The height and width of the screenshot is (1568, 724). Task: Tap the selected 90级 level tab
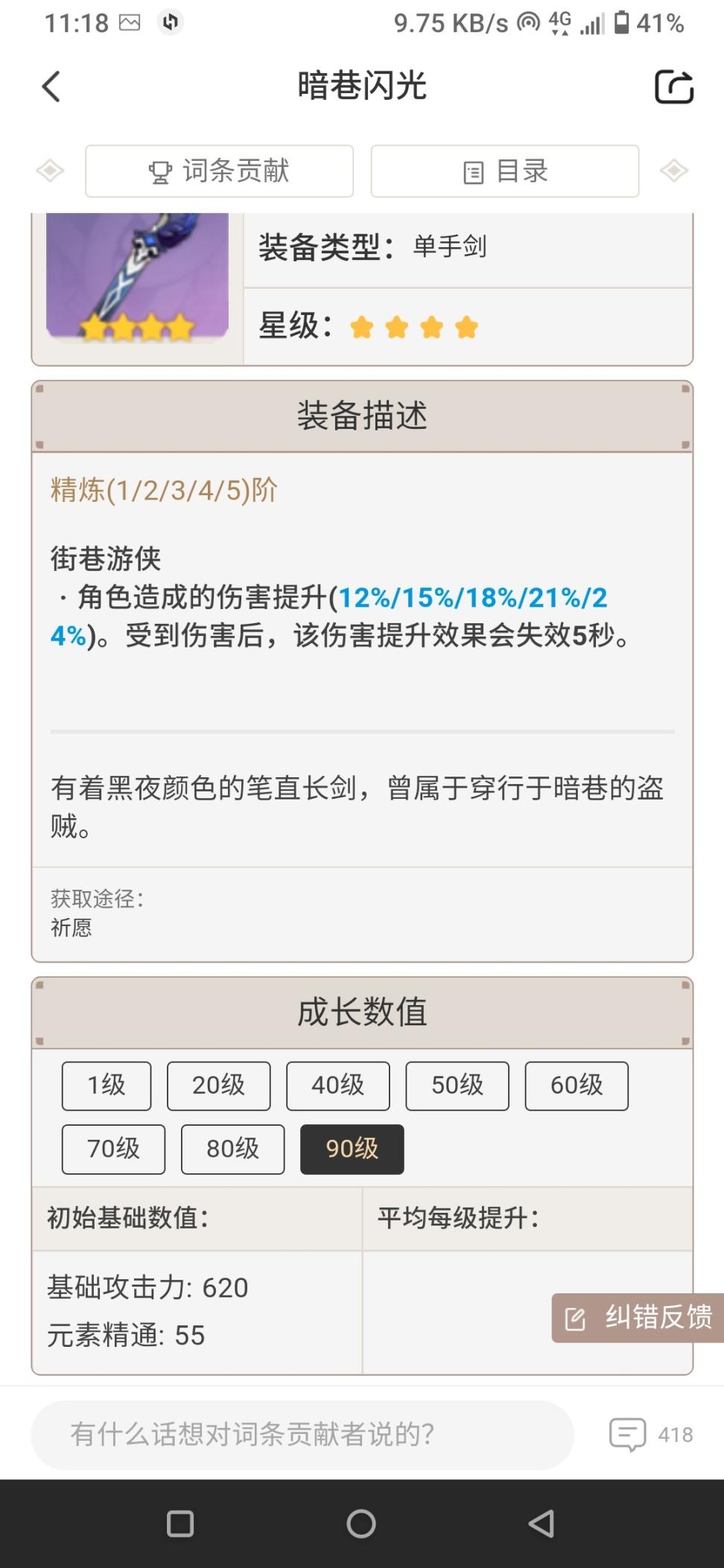(x=352, y=1149)
